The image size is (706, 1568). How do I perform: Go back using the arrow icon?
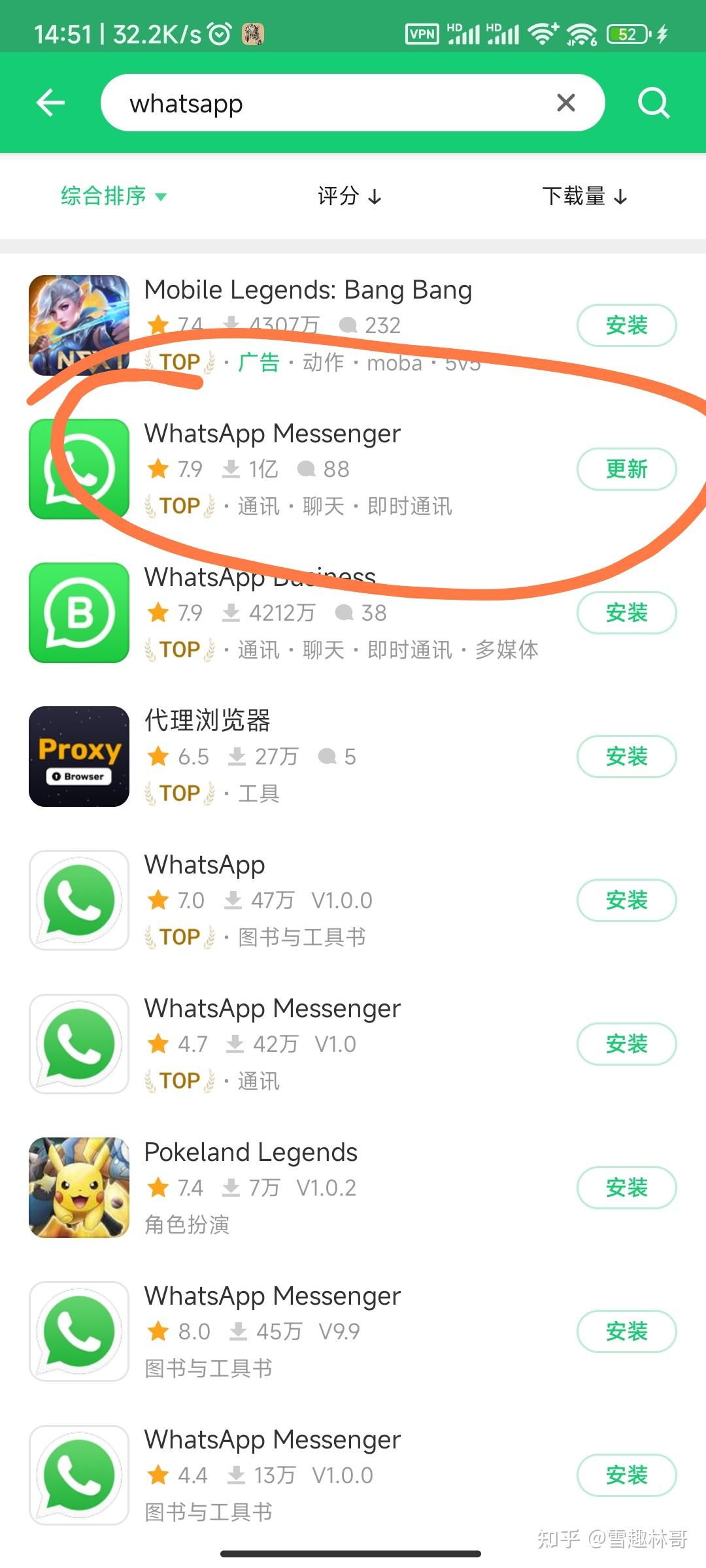click(x=50, y=103)
